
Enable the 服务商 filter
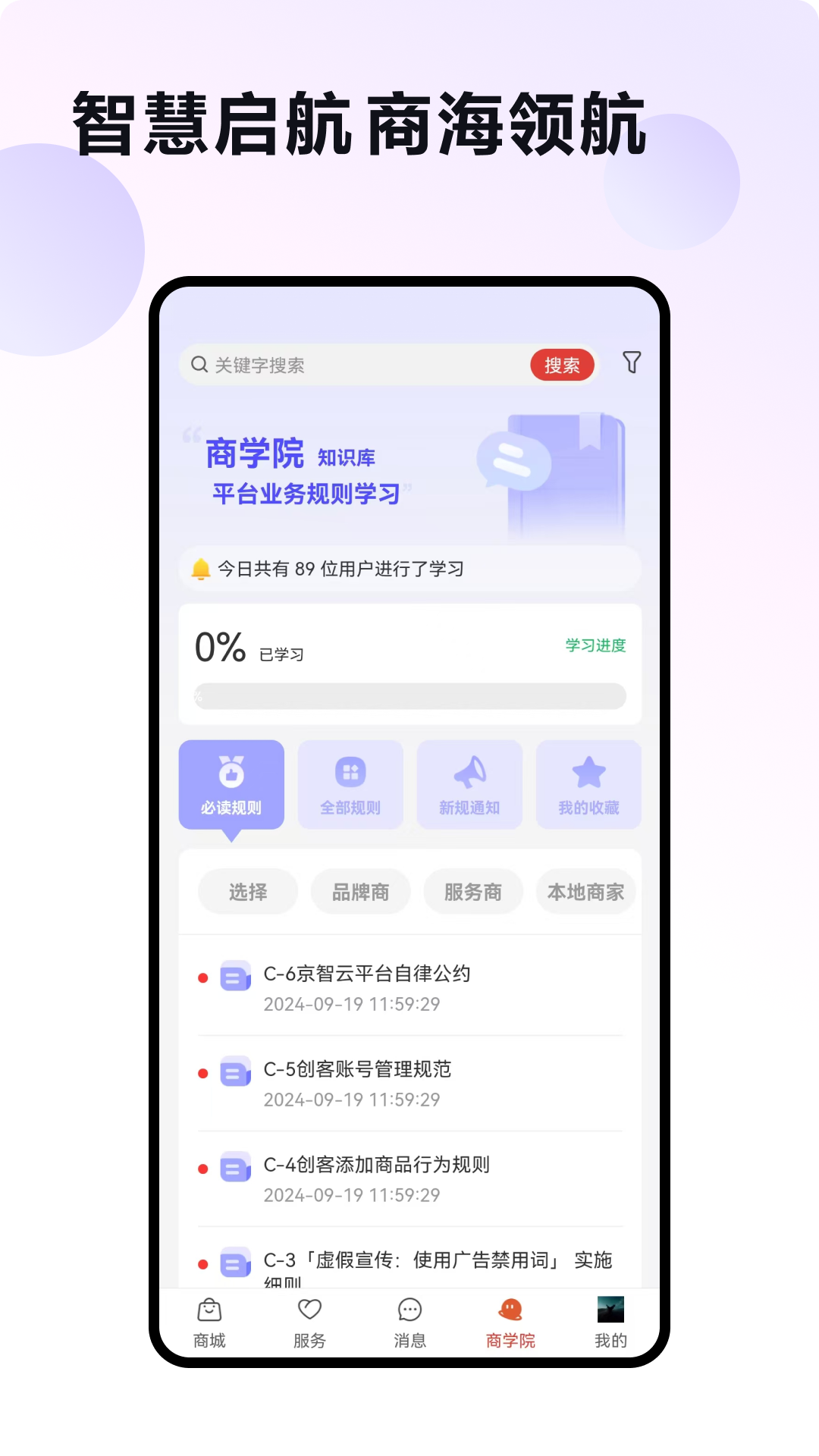[x=472, y=892]
